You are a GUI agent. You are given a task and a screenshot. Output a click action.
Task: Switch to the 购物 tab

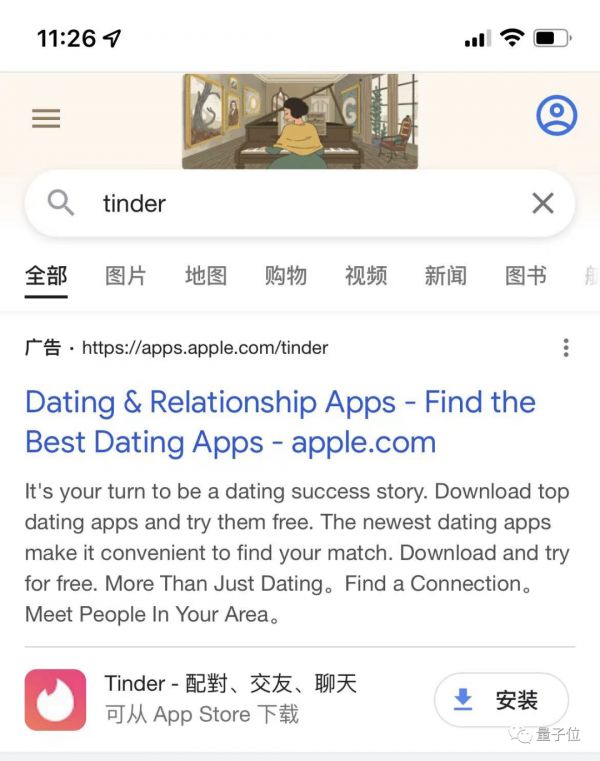(286, 276)
